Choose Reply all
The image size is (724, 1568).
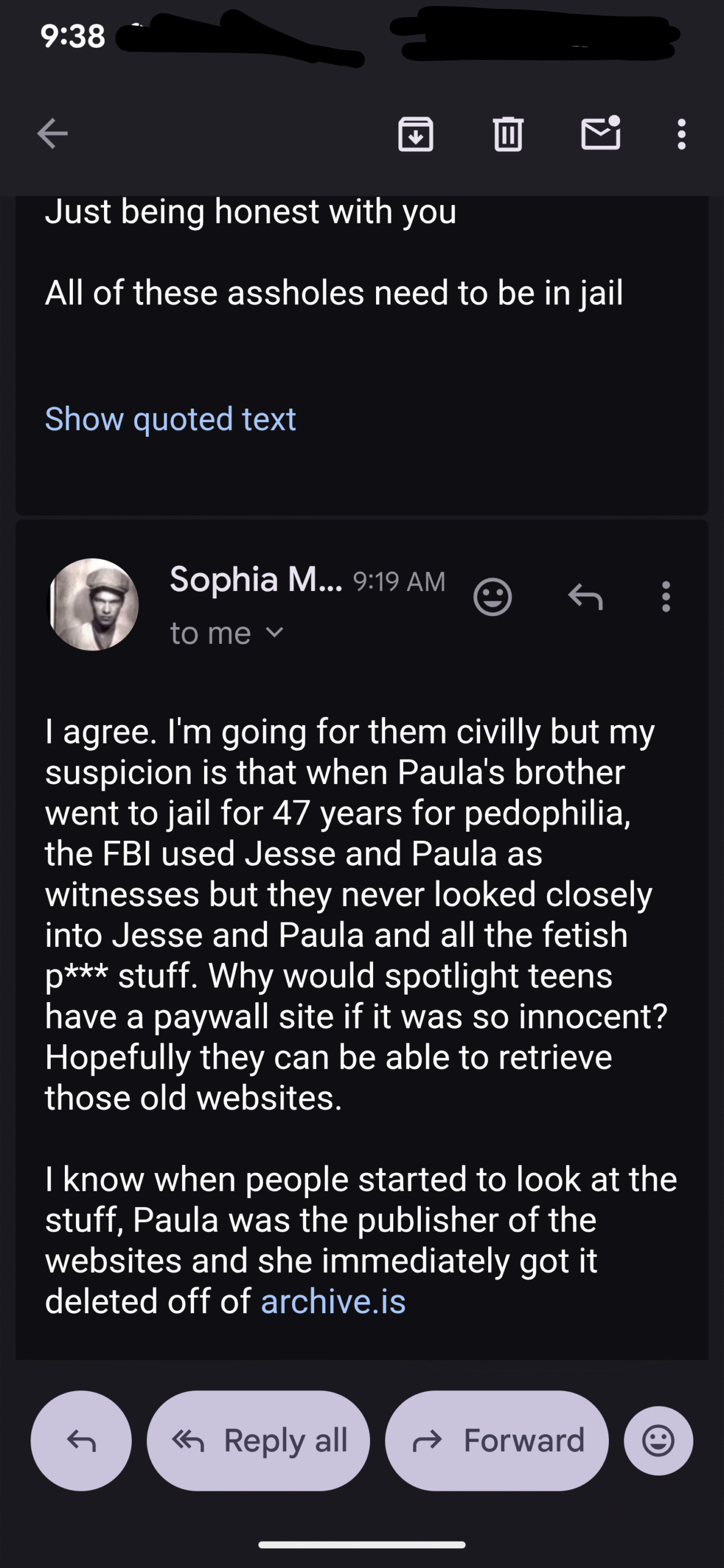[x=258, y=1441]
